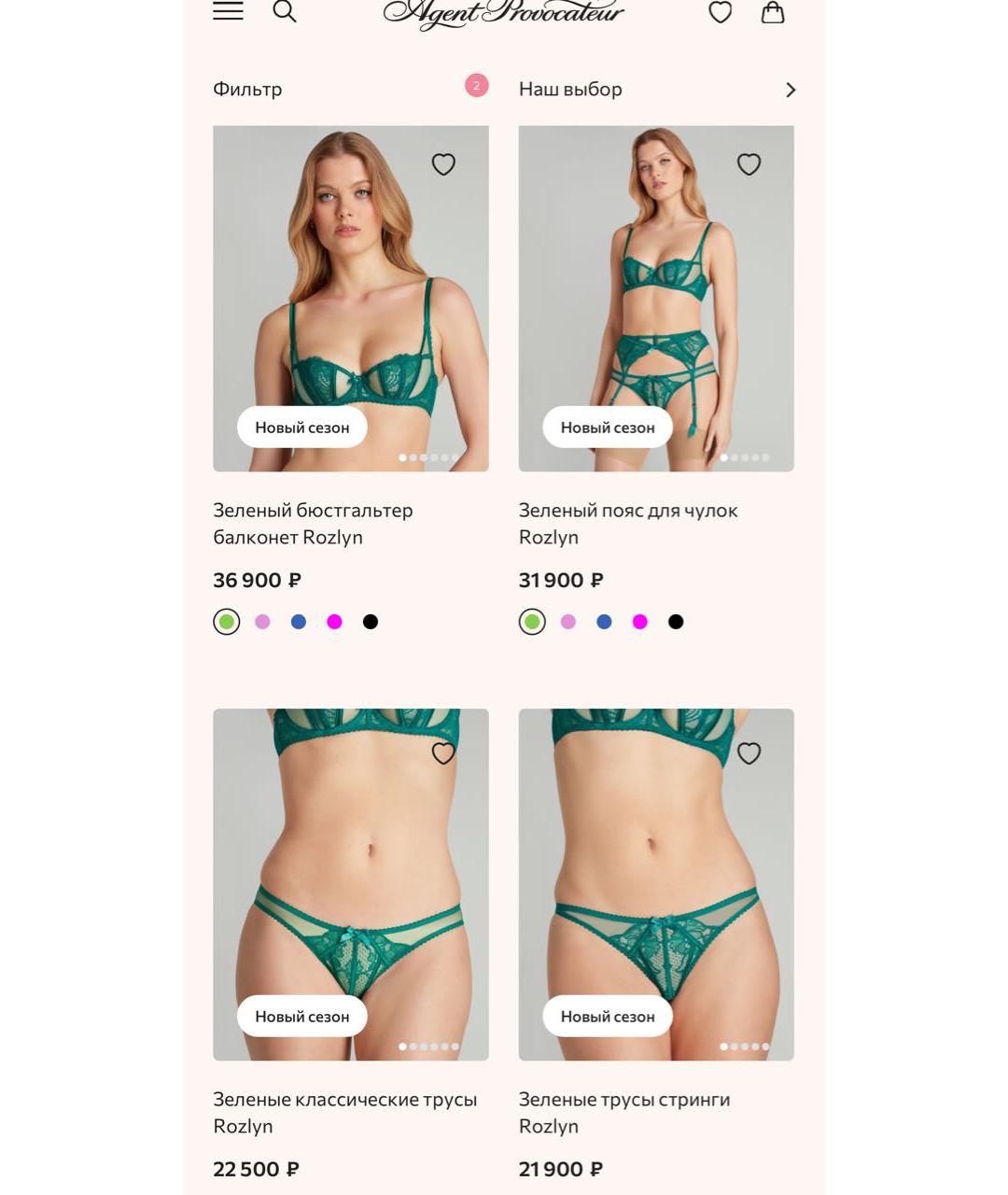The height and width of the screenshot is (1195, 1008).
Task: Open the hamburger menu
Action: tap(228, 11)
